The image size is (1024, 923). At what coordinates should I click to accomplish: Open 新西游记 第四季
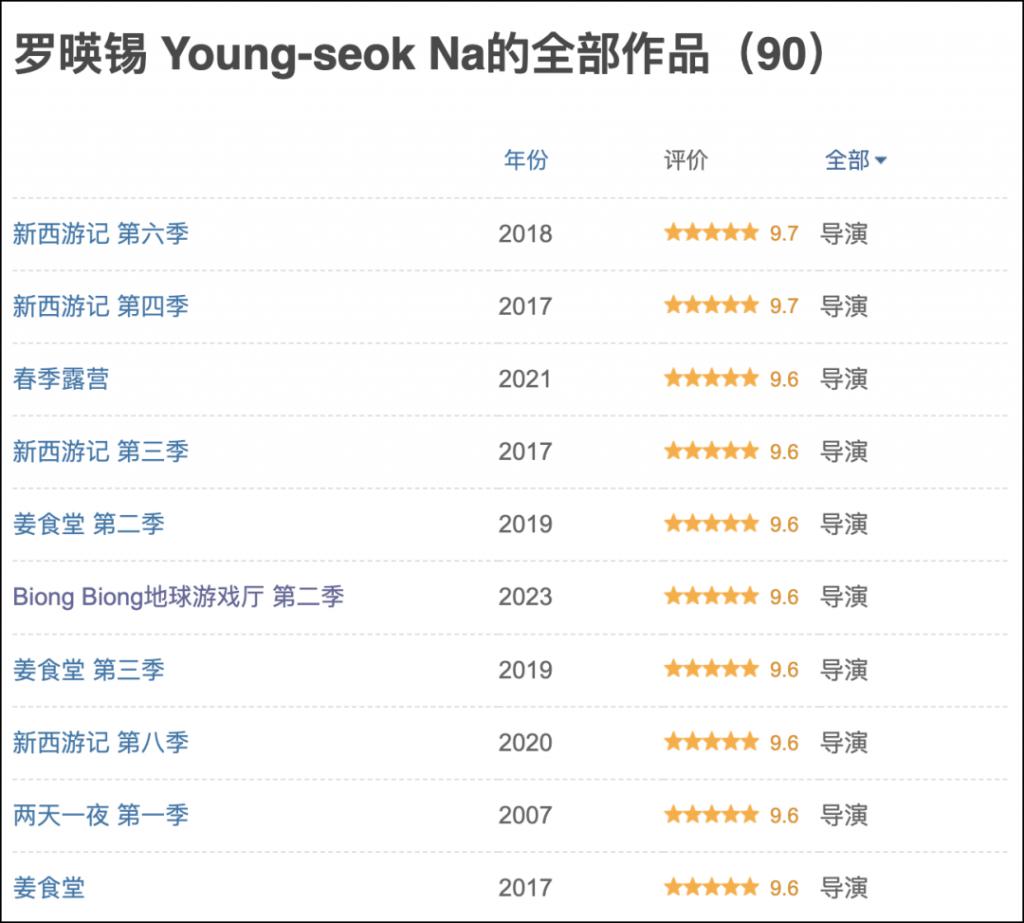100,306
